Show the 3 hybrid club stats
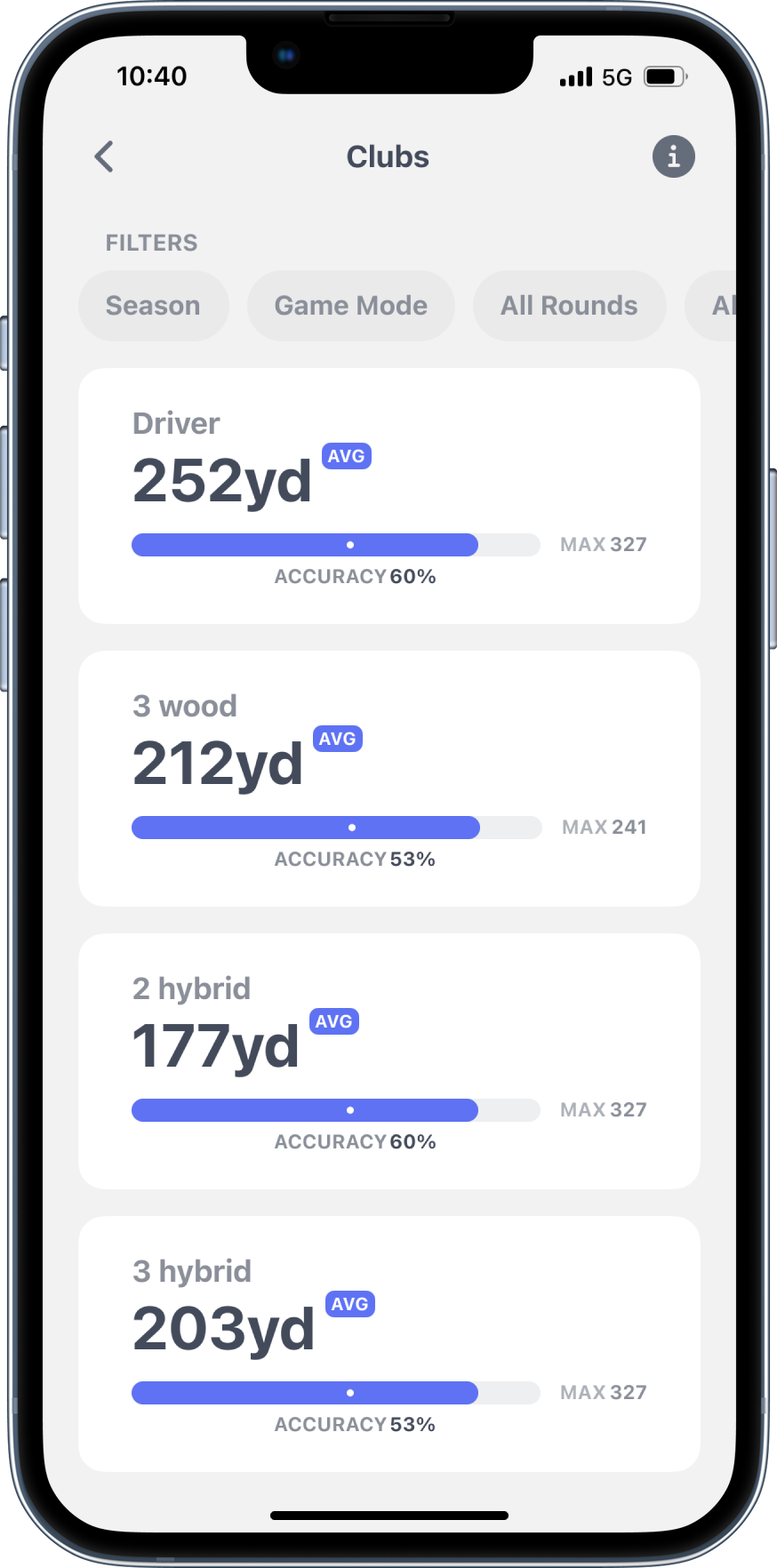The width and height of the screenshot is (777, 1568). [x=388, y=1343]
